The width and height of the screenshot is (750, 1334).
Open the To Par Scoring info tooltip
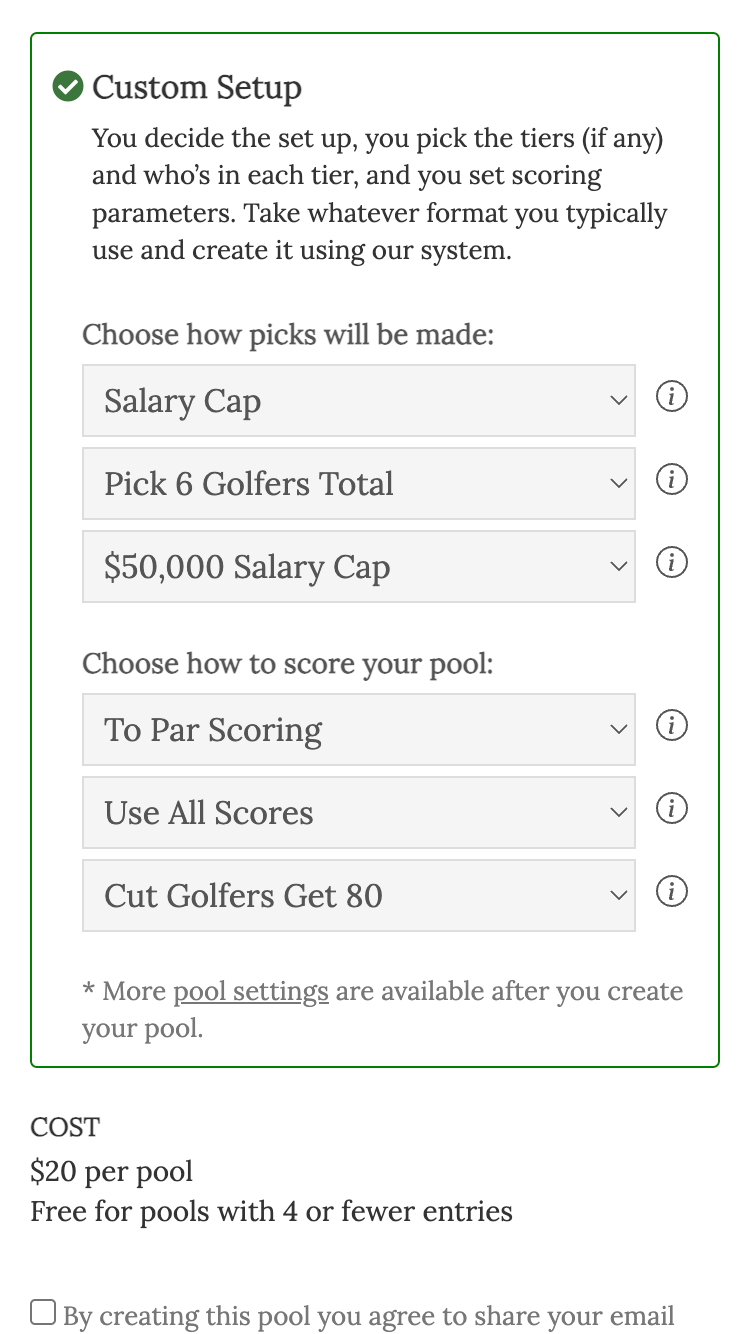click(x=671, y=726)
